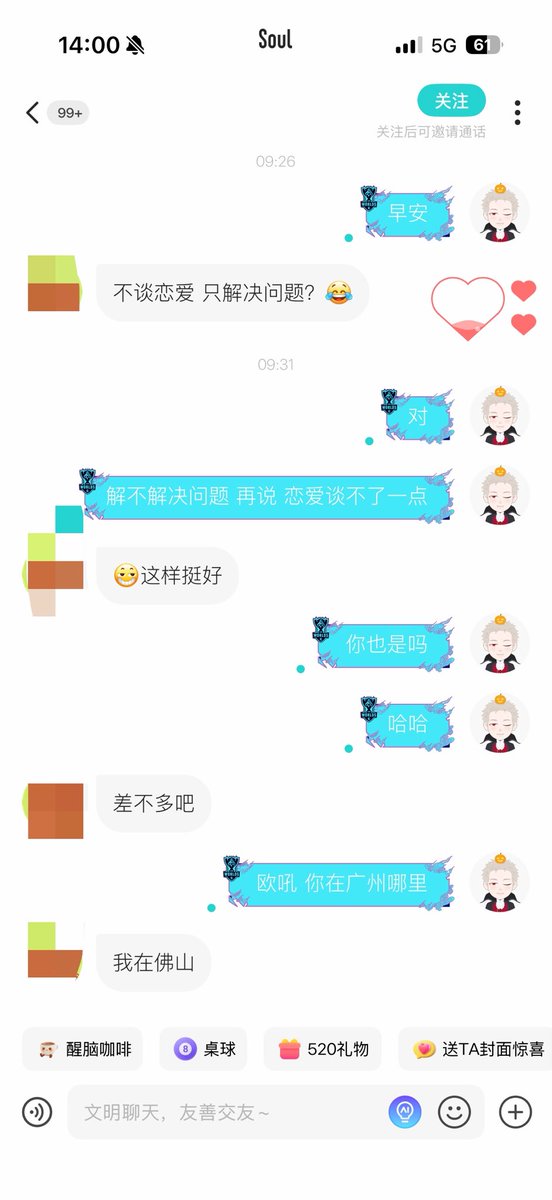Open own avatar next to 早安 message

(x=500, y=213)
